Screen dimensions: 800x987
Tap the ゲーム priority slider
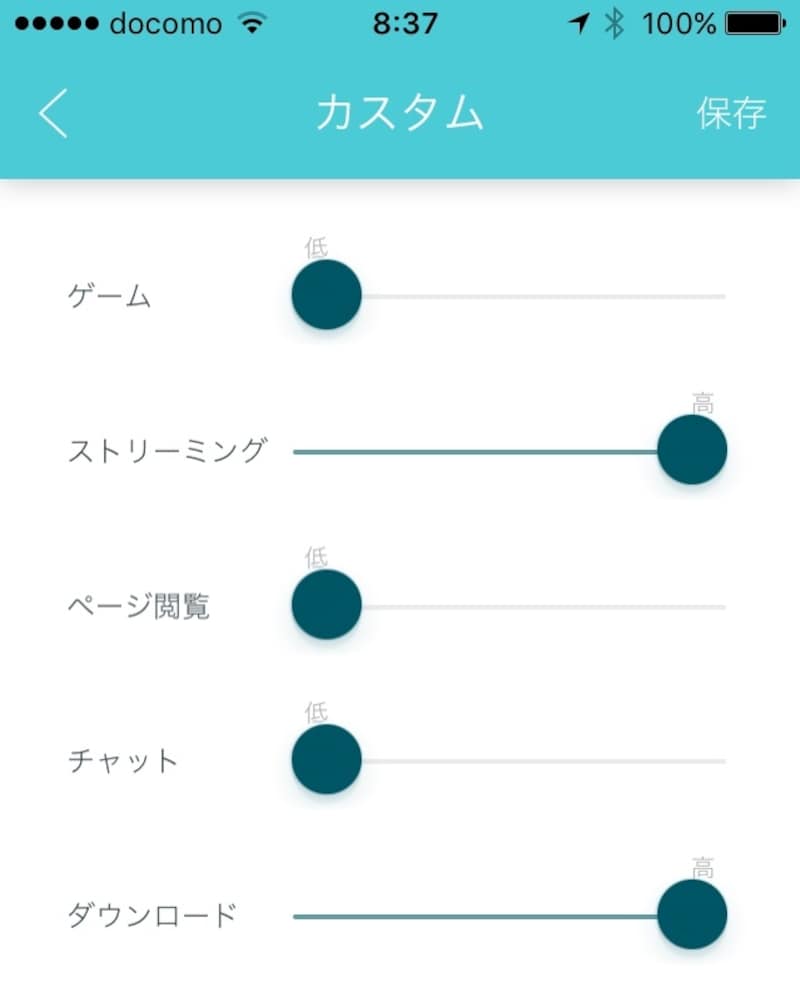pos(326,295)
